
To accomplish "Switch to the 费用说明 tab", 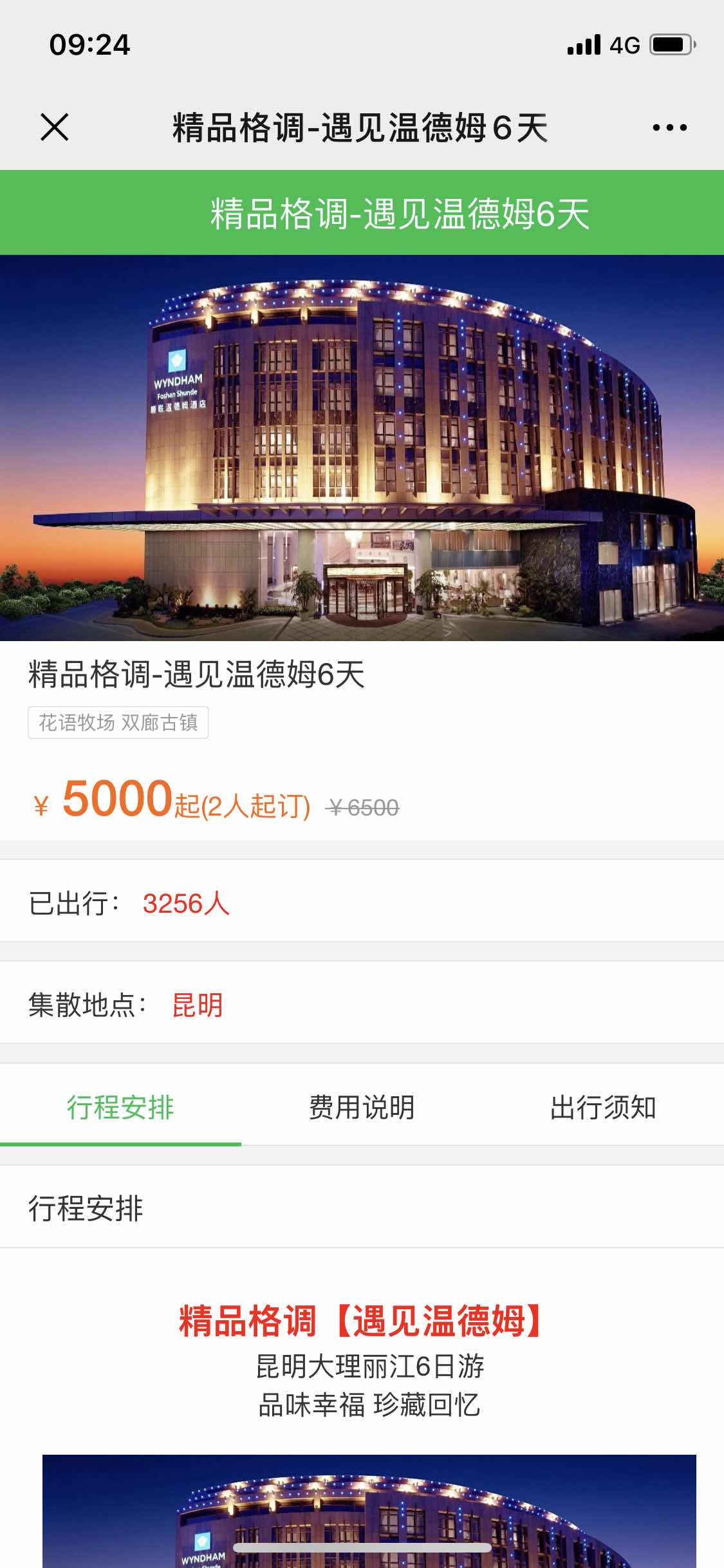I will pyautogui.click(x=362, y=1108).
